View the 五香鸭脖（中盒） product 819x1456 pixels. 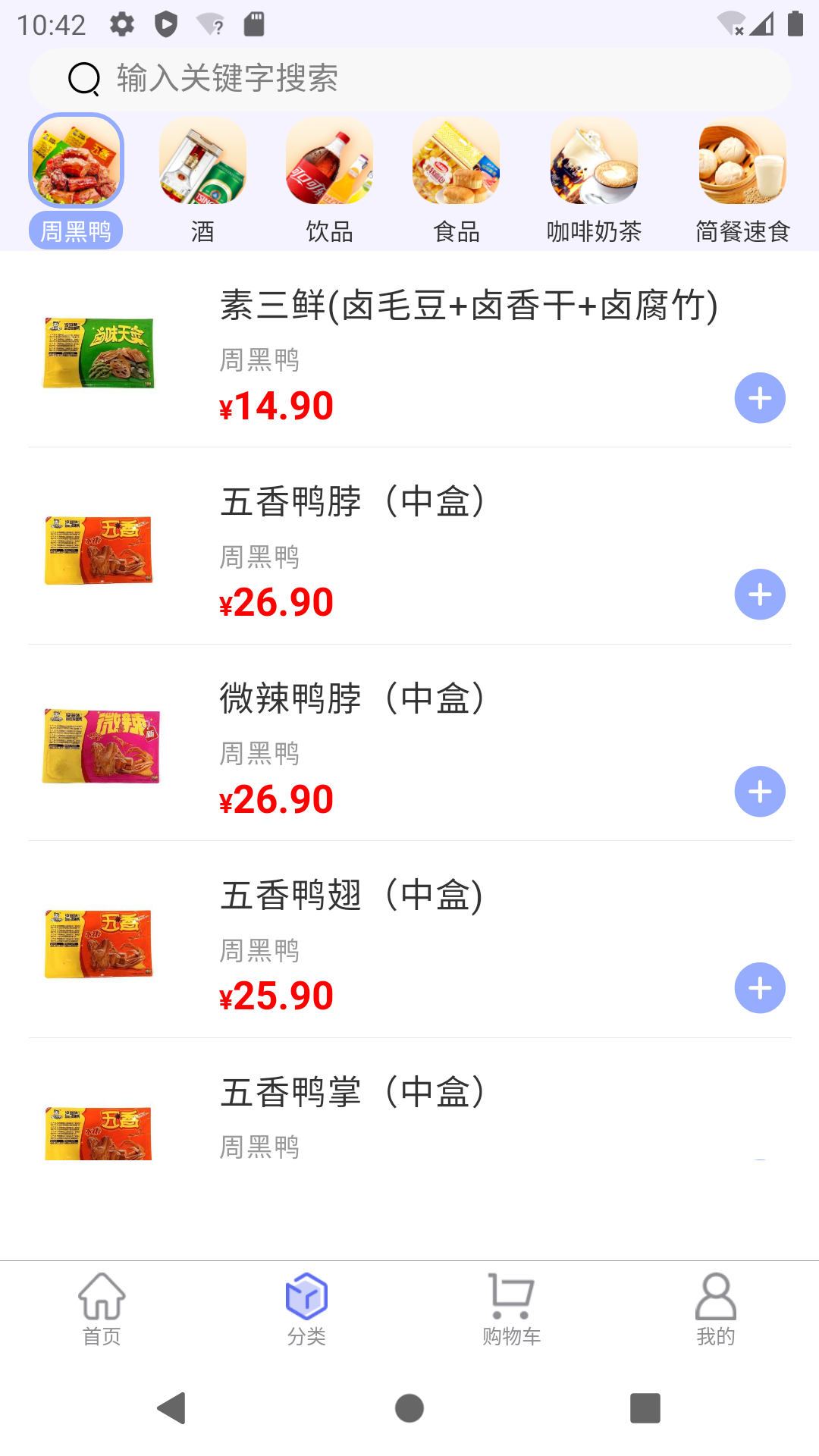353,503
